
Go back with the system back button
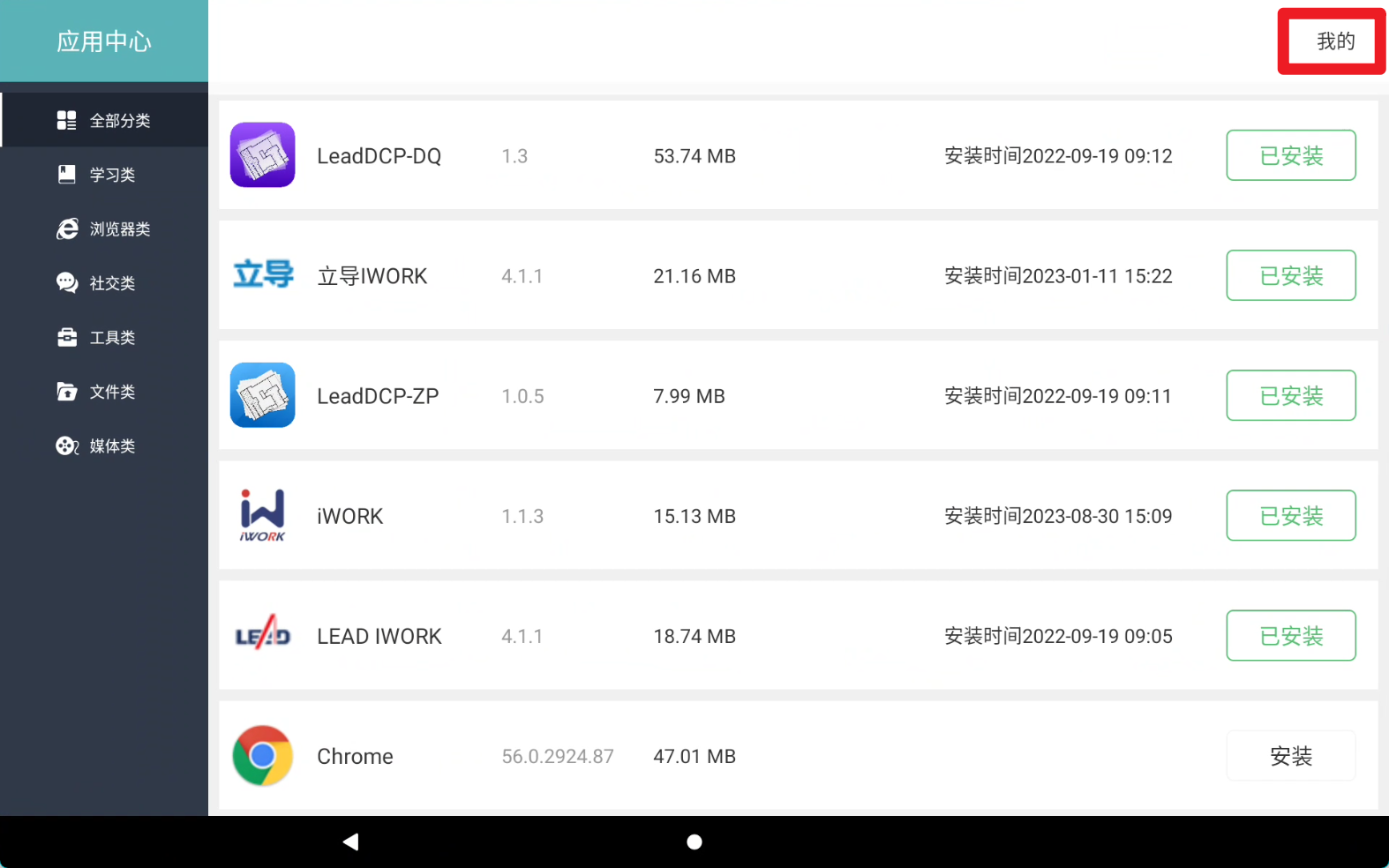tap(350, 842)
